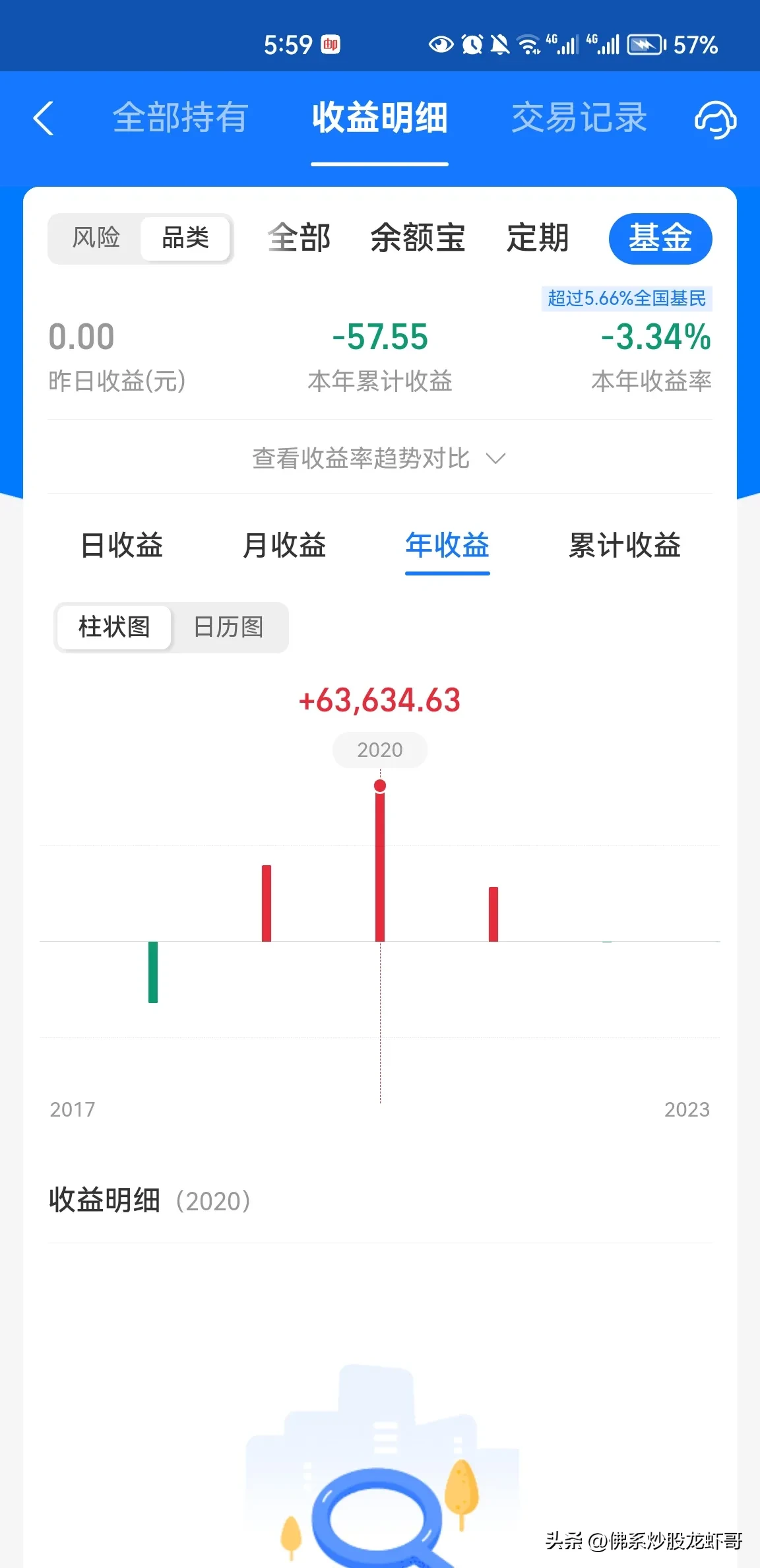Switch to the 全部持有 tab
Screen dimensions: 760x1568
[180, 119]
